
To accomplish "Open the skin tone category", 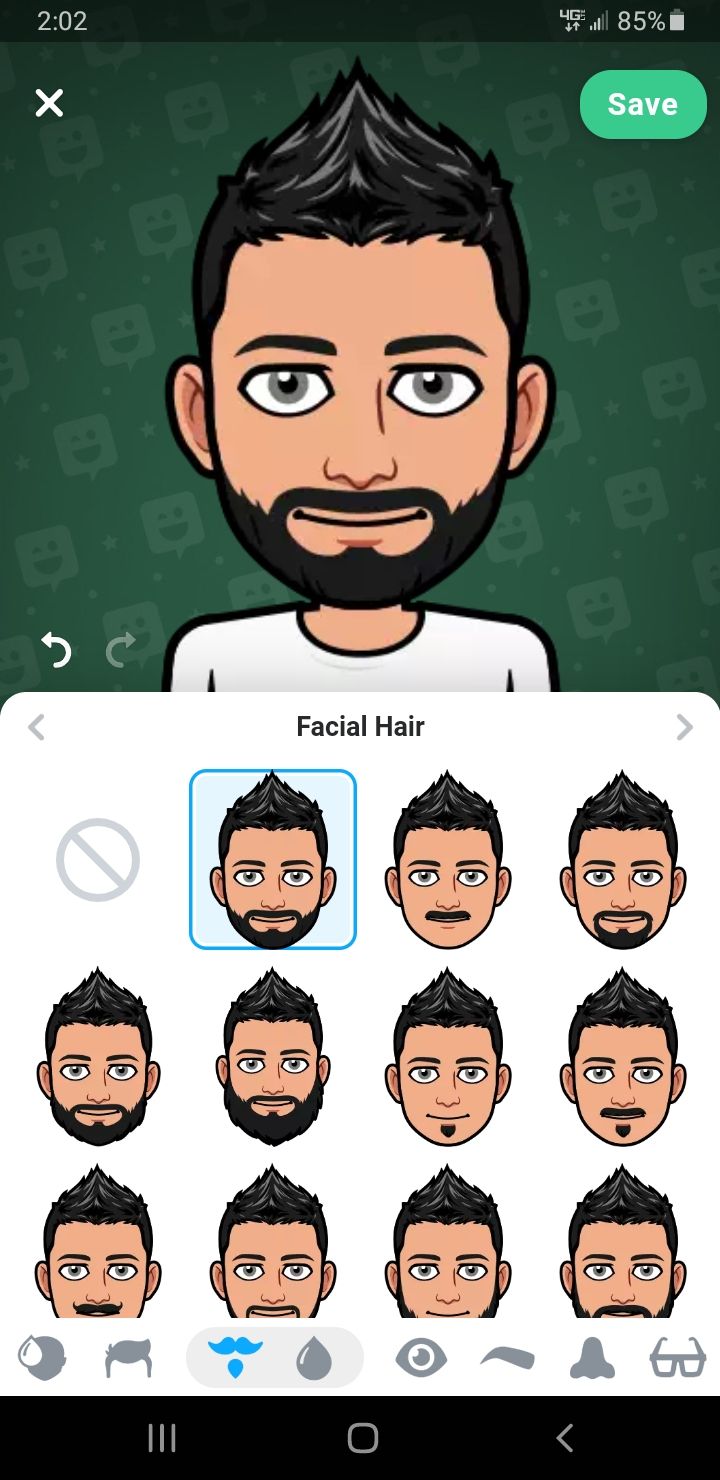I will (42, 1358).
